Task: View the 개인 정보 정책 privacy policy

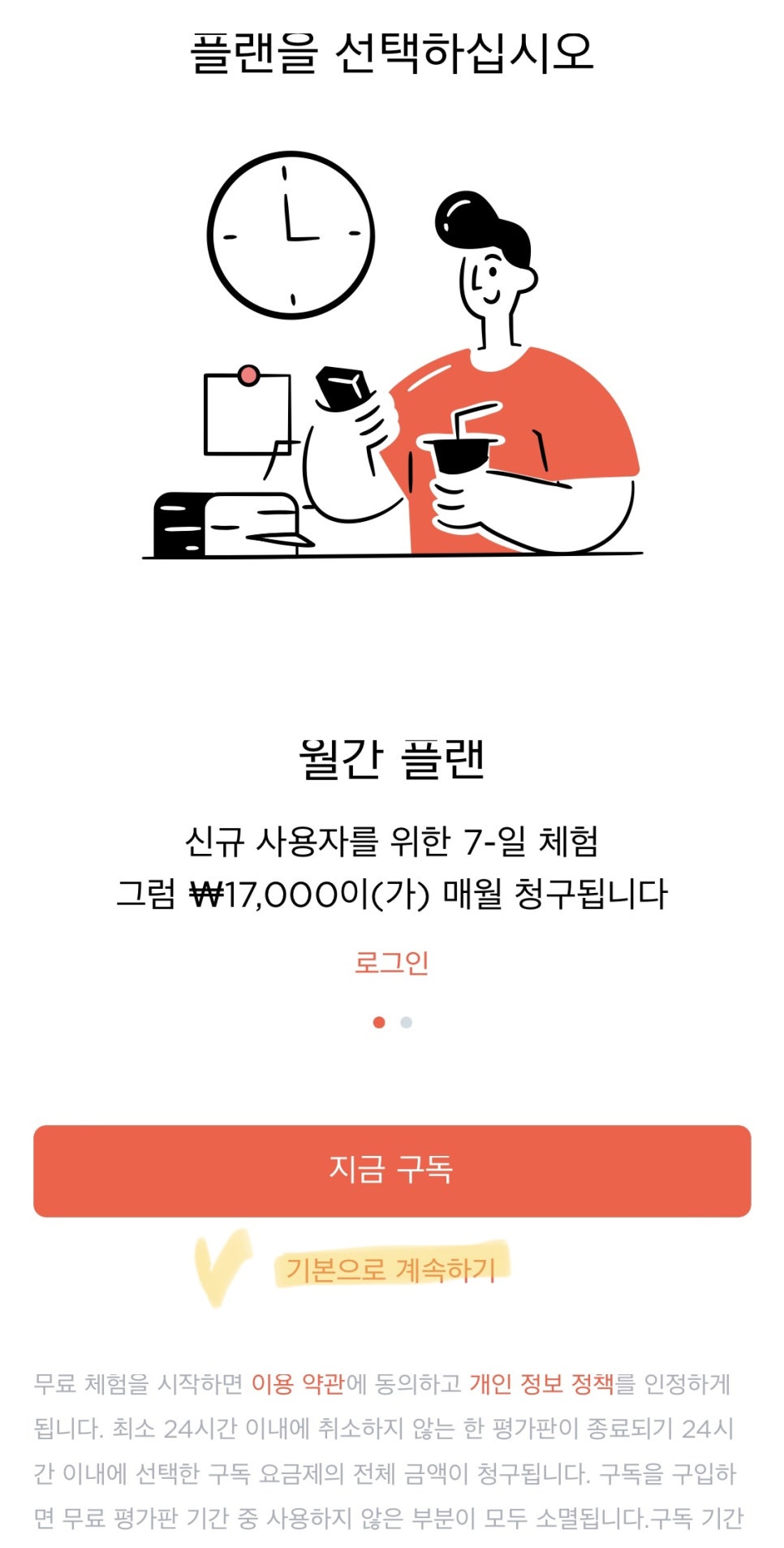Action: (x=541, y=1383)
